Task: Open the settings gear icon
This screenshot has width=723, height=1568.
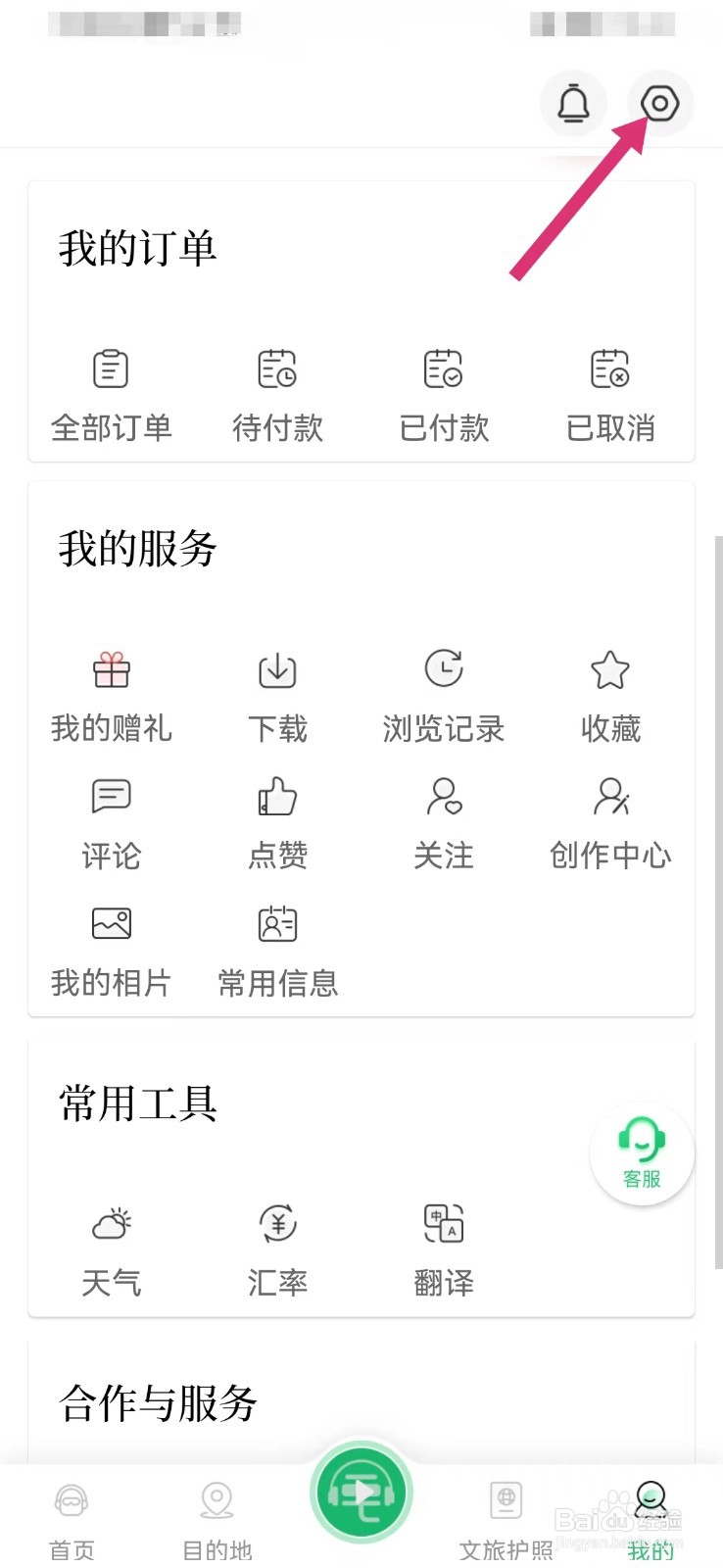Action: click(x=659, y=103)
